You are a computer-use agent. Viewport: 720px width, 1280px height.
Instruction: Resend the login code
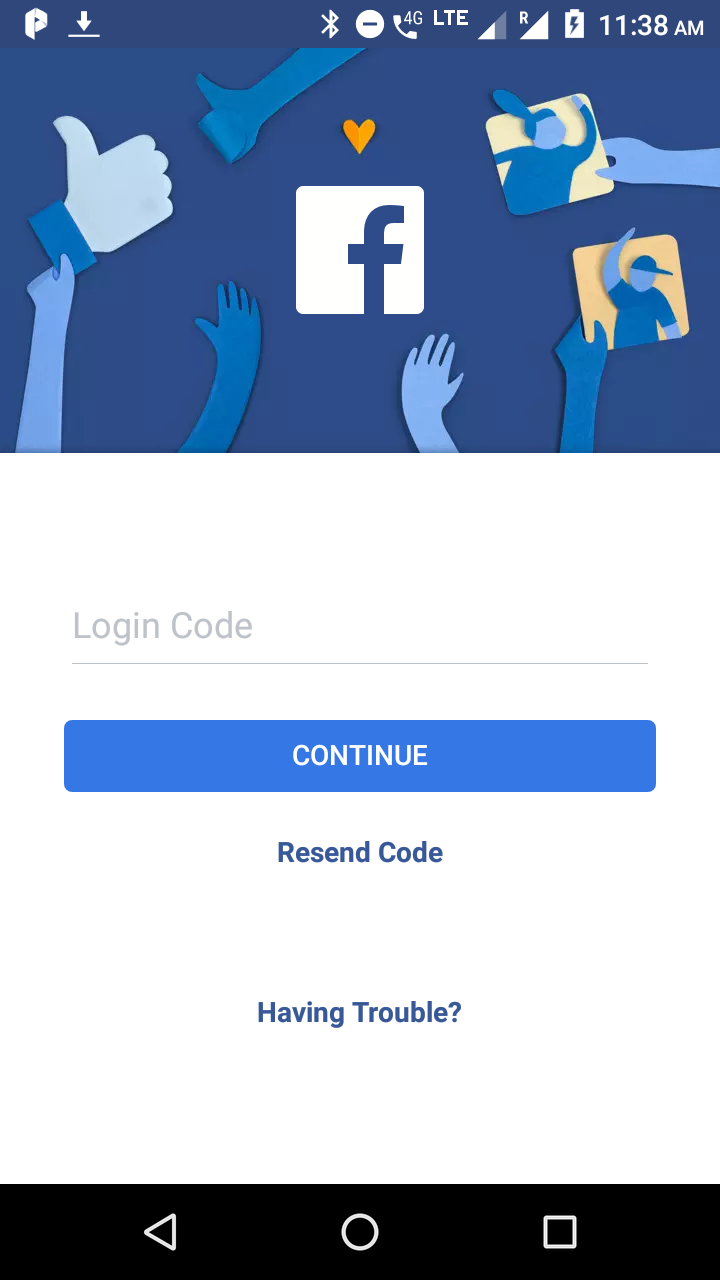pyautogui.click(x=360, y=852)
